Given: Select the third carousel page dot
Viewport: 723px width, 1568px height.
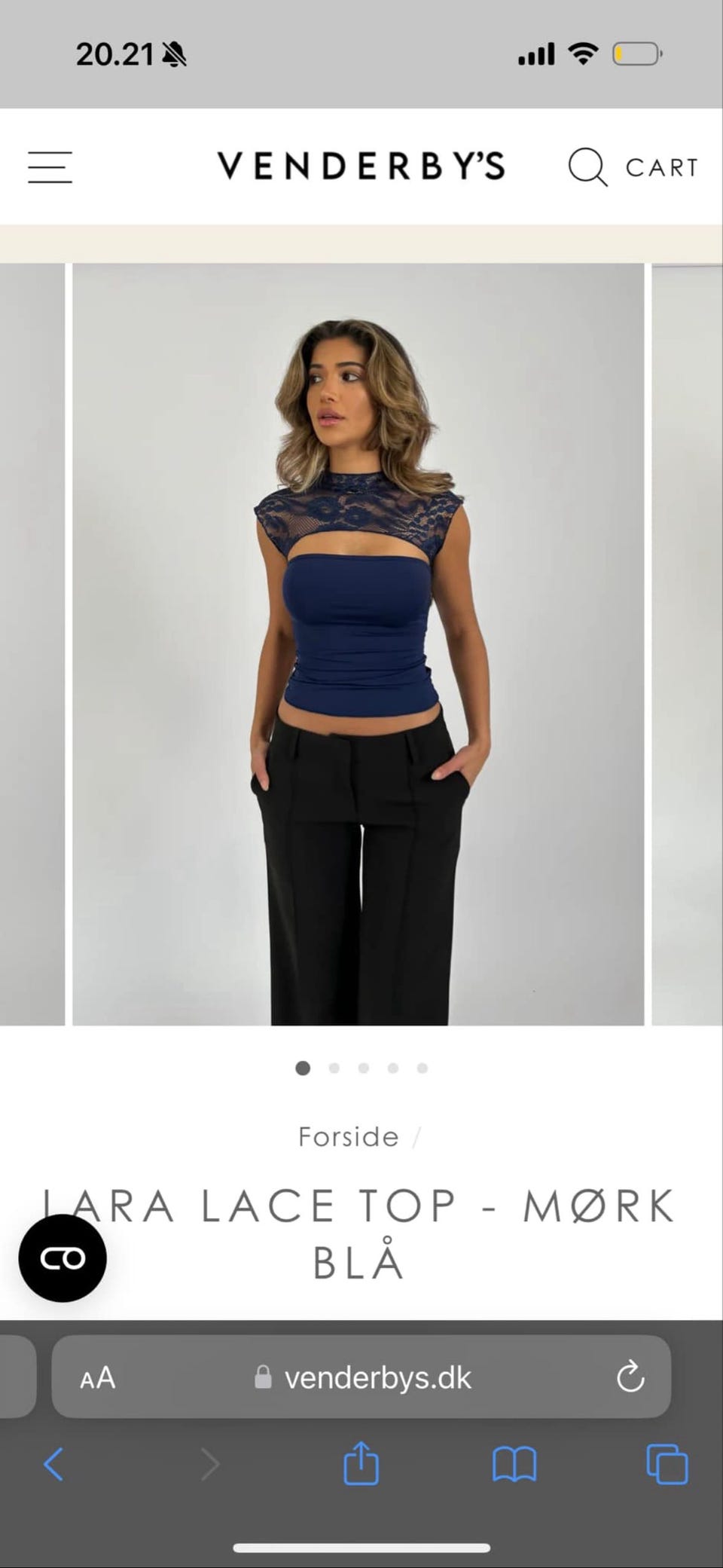Looking at the screenshot, I should tap(362, 1068).
